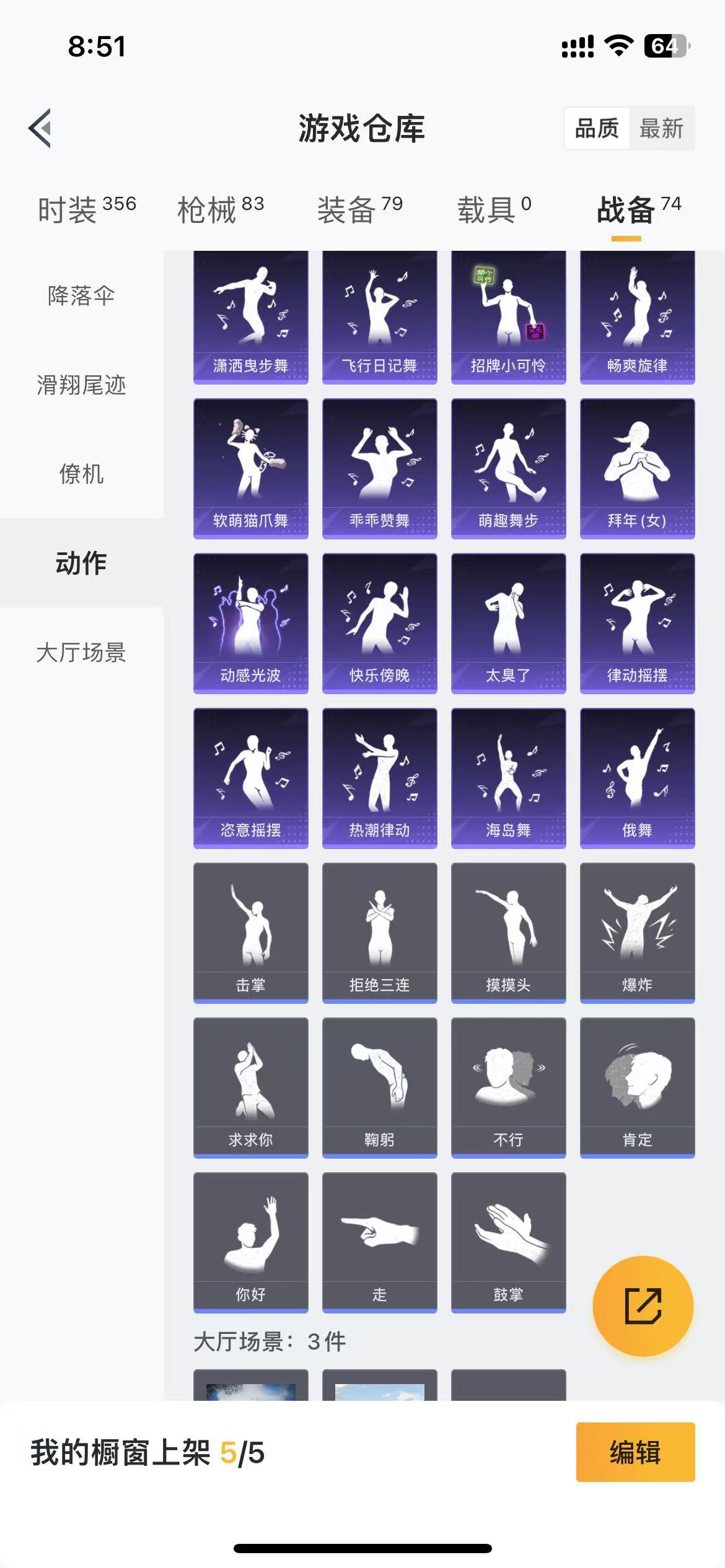Sort by 品质

point(597,129)
